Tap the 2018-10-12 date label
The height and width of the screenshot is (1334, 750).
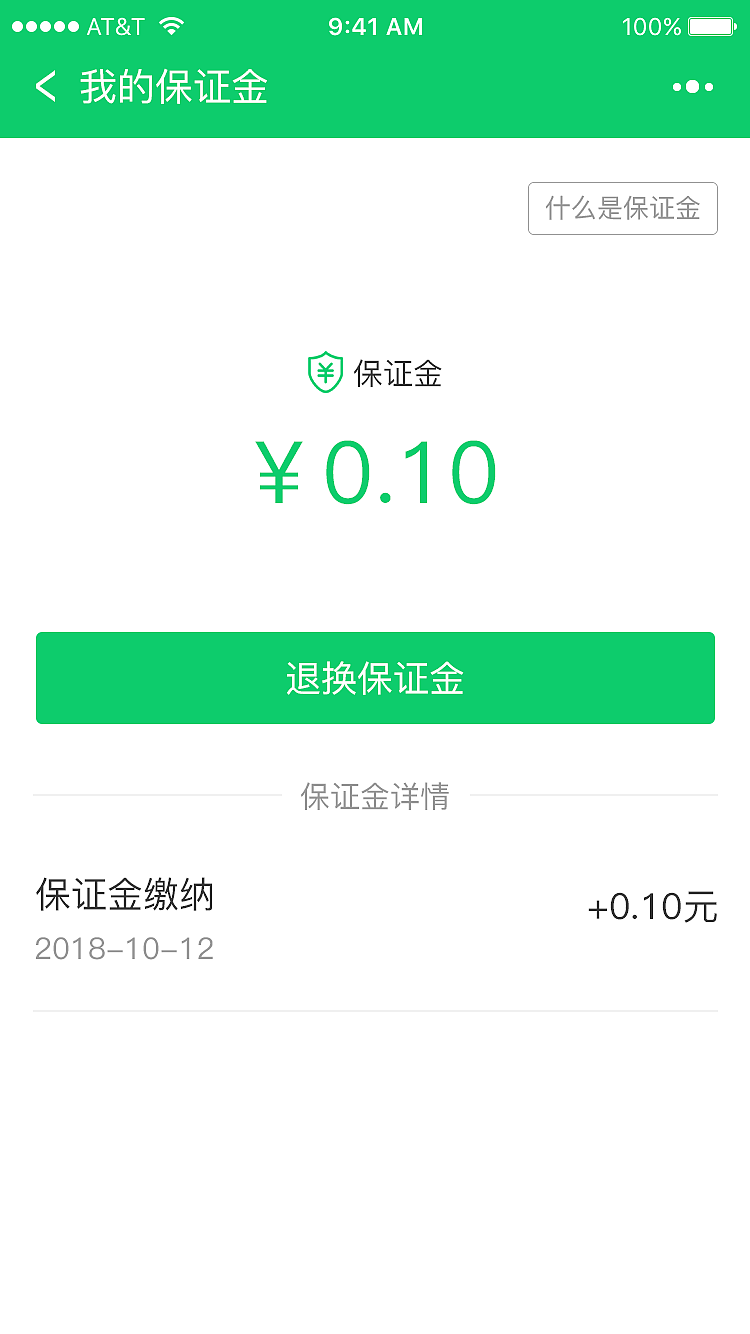click(123, 950)
